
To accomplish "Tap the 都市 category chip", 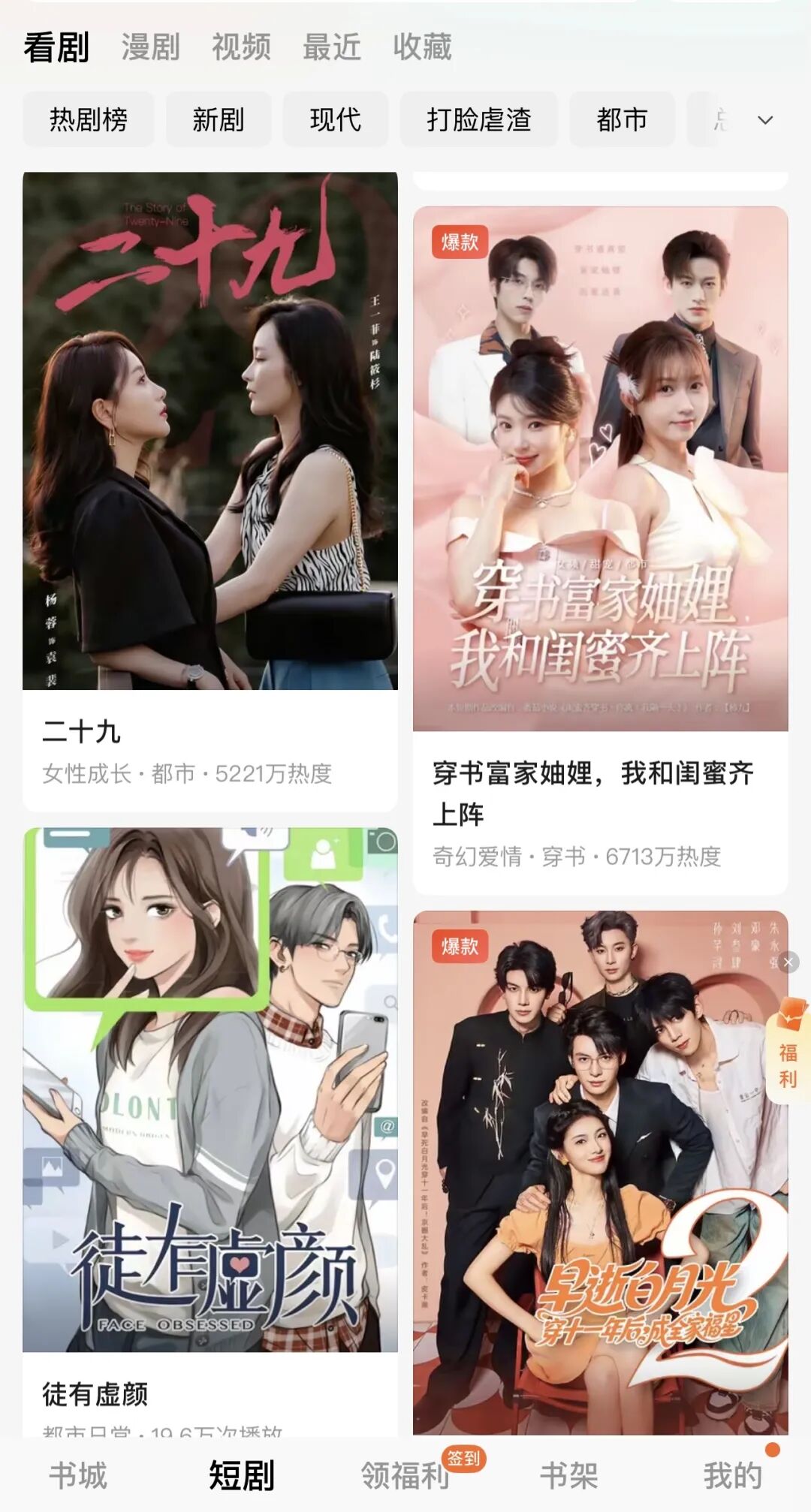I will pyautogui.click(x=622, y=119).
